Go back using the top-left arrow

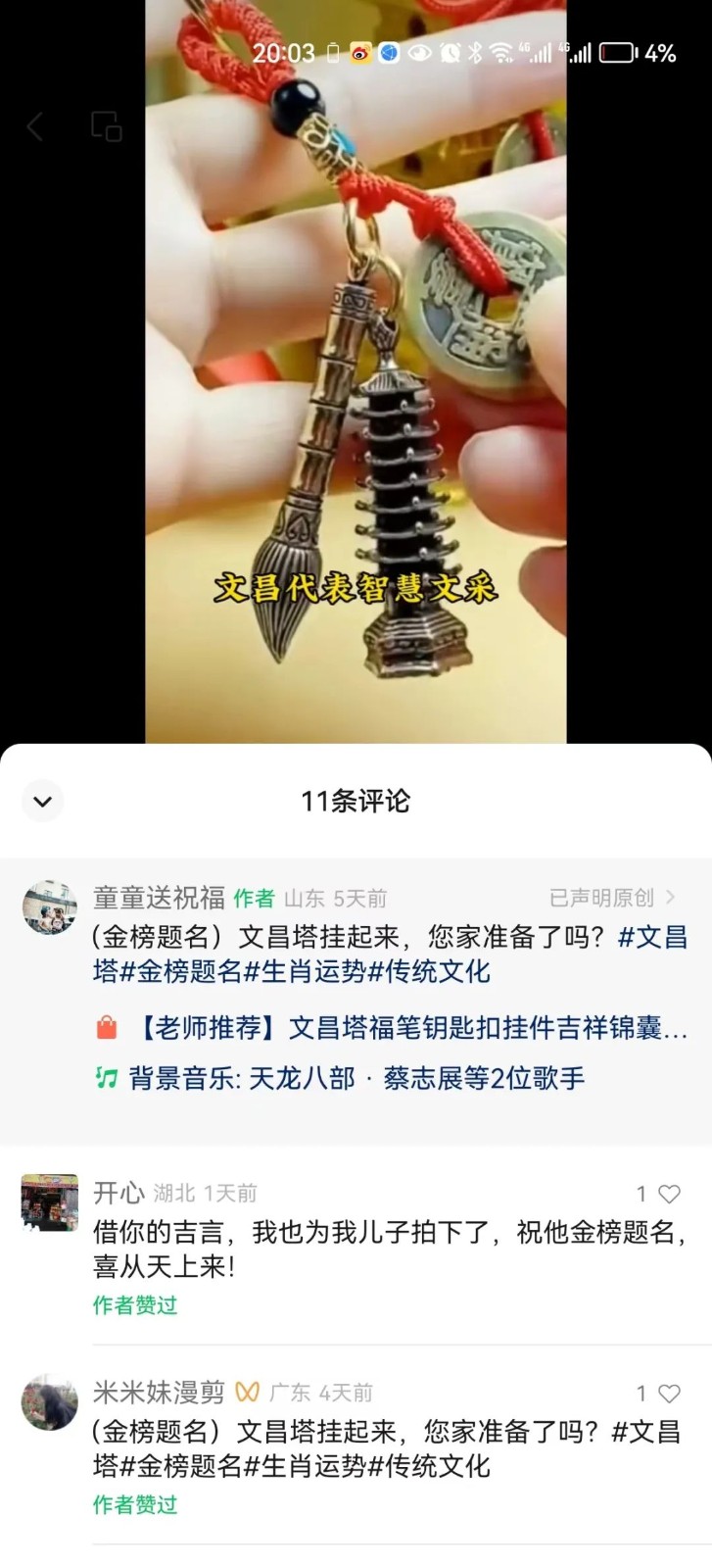35,126
